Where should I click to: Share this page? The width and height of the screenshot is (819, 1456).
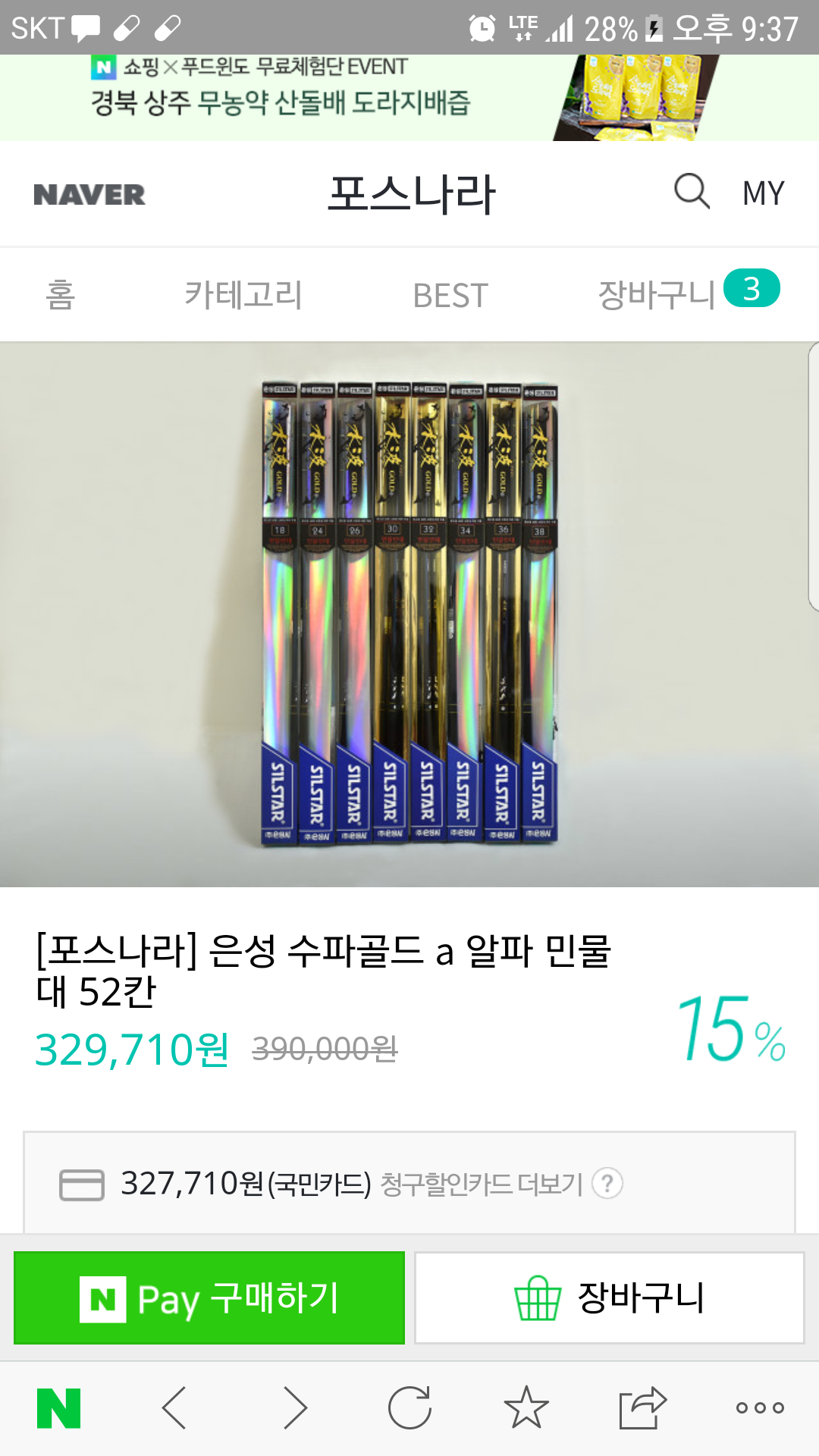pyautogui.click(x=642, y=1407)
